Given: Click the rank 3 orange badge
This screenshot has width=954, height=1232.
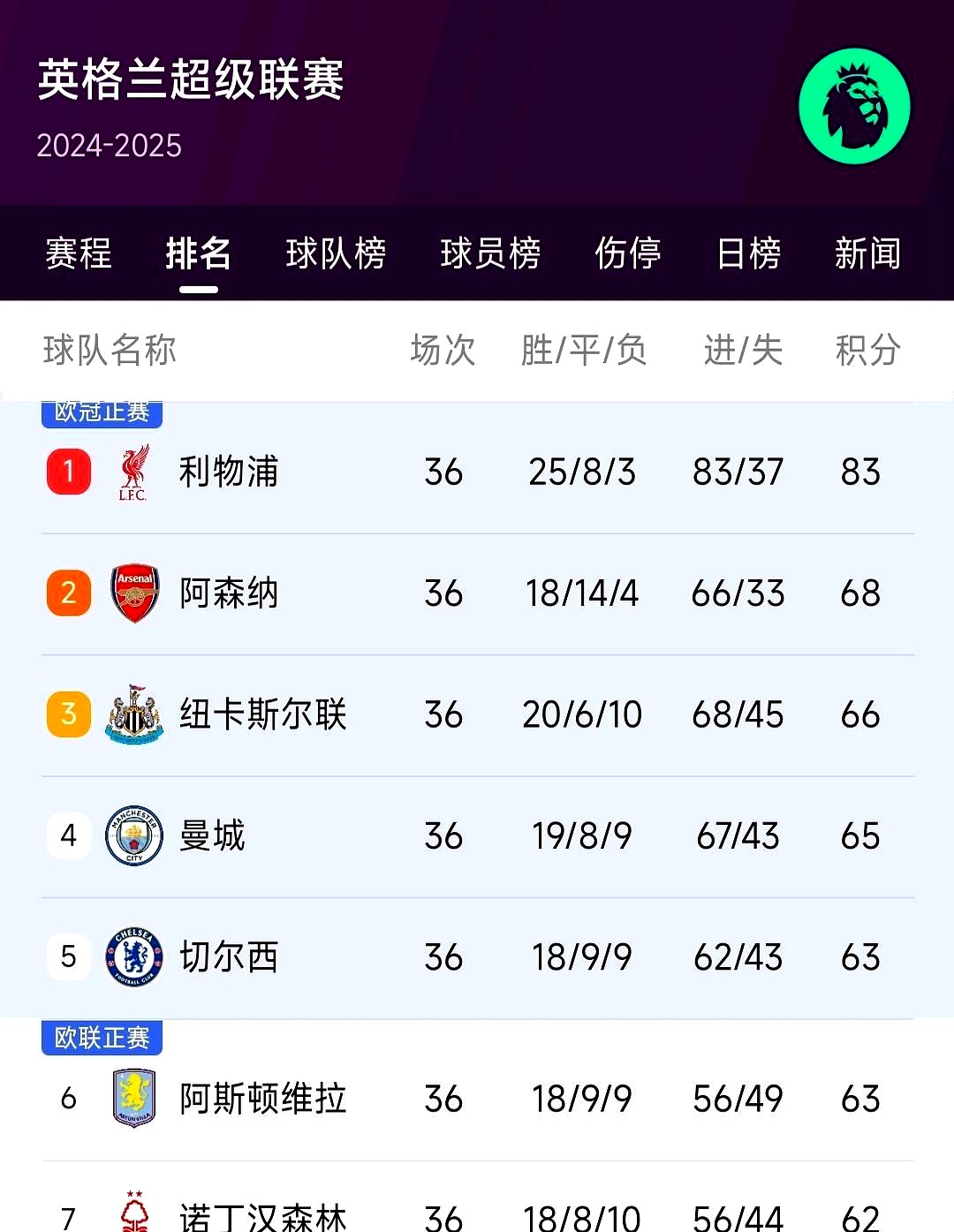Looking at the screenshot, I should (68, 714).
